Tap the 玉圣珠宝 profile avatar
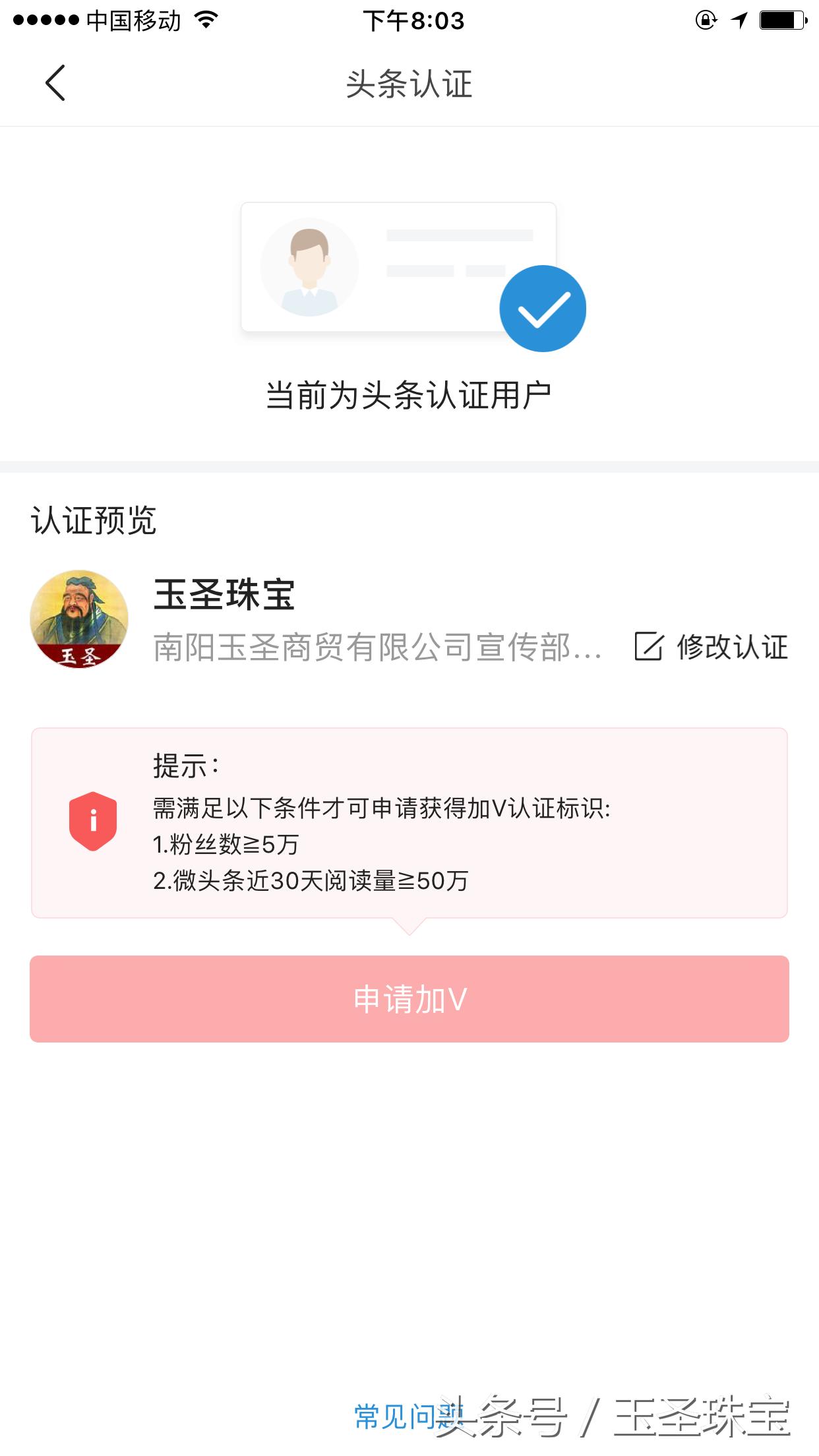819x1456 pixels. click(78, 619)
